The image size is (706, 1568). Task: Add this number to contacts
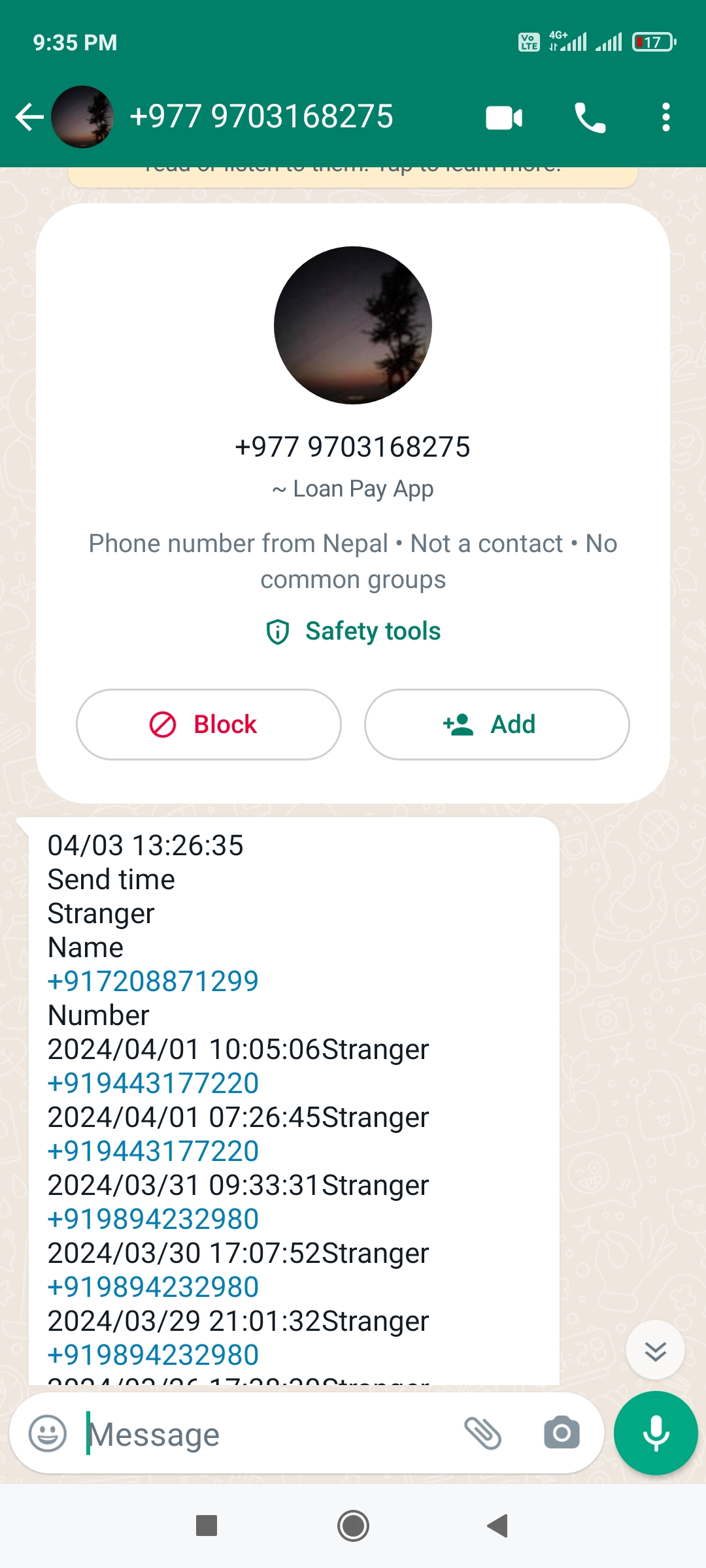(497, 725)
